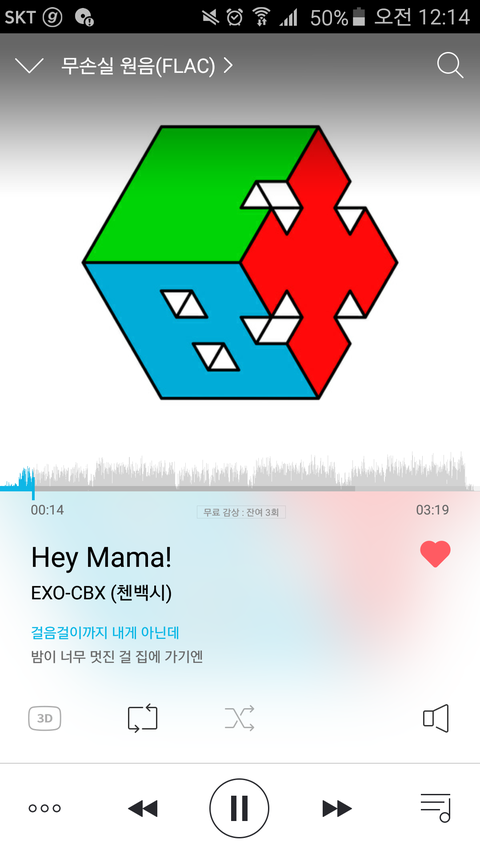Image resolution: width=480 pixels, height=853 pixels.
Task: Enable shuffle playback
Action: [x=239, y=718]
